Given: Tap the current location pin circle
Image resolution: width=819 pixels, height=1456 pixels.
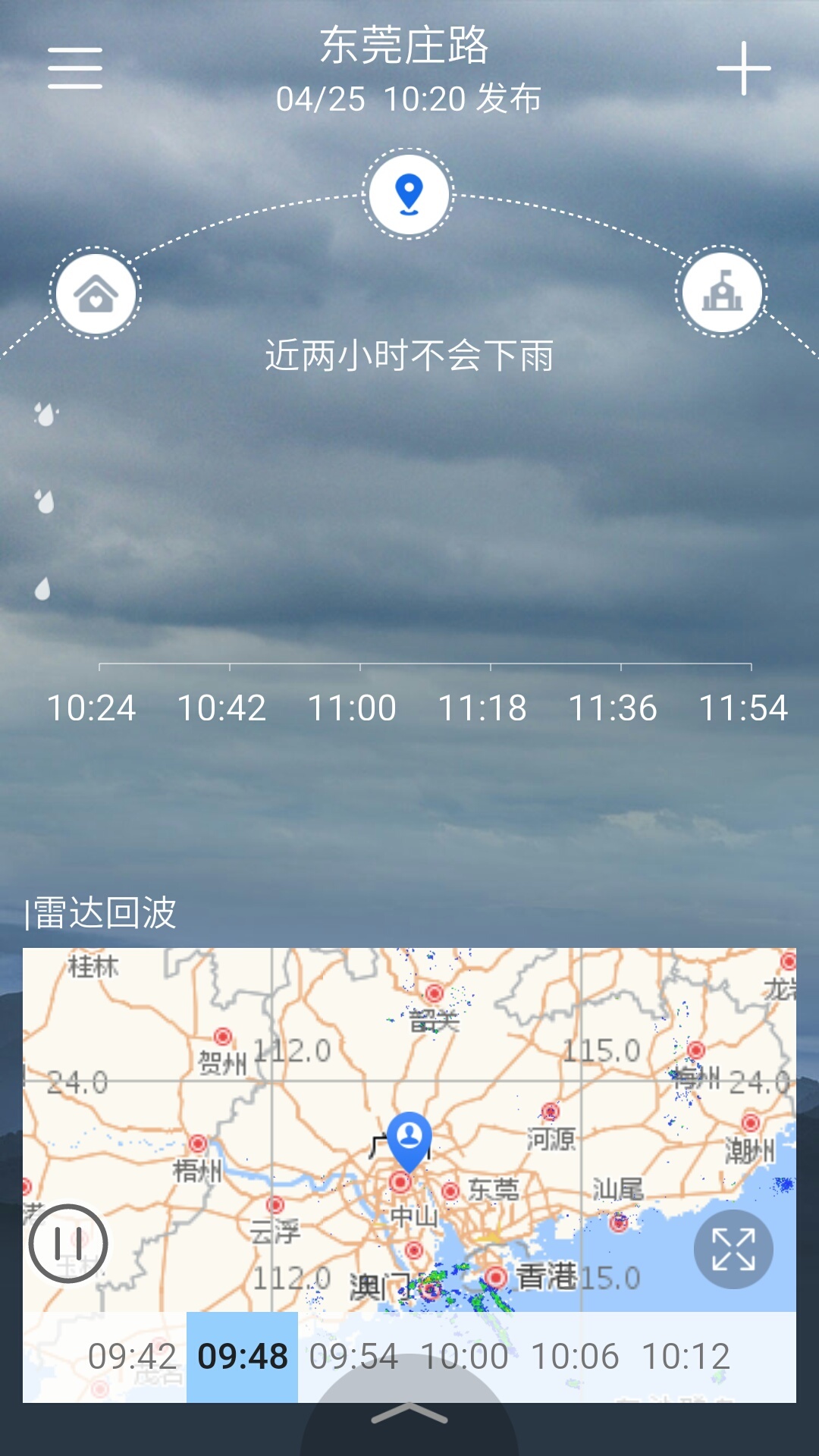Looking at the screenshot, I should pos(407,192).
